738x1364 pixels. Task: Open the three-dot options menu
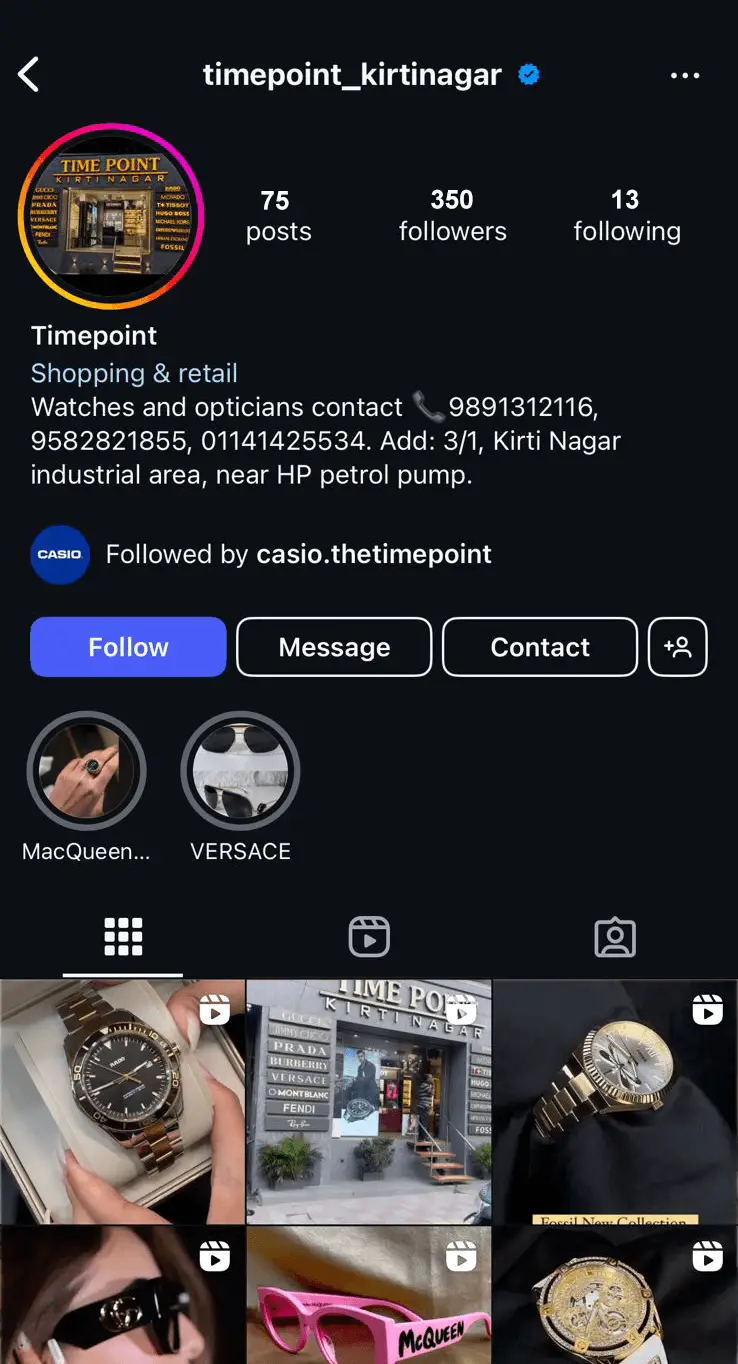point(685,76)
